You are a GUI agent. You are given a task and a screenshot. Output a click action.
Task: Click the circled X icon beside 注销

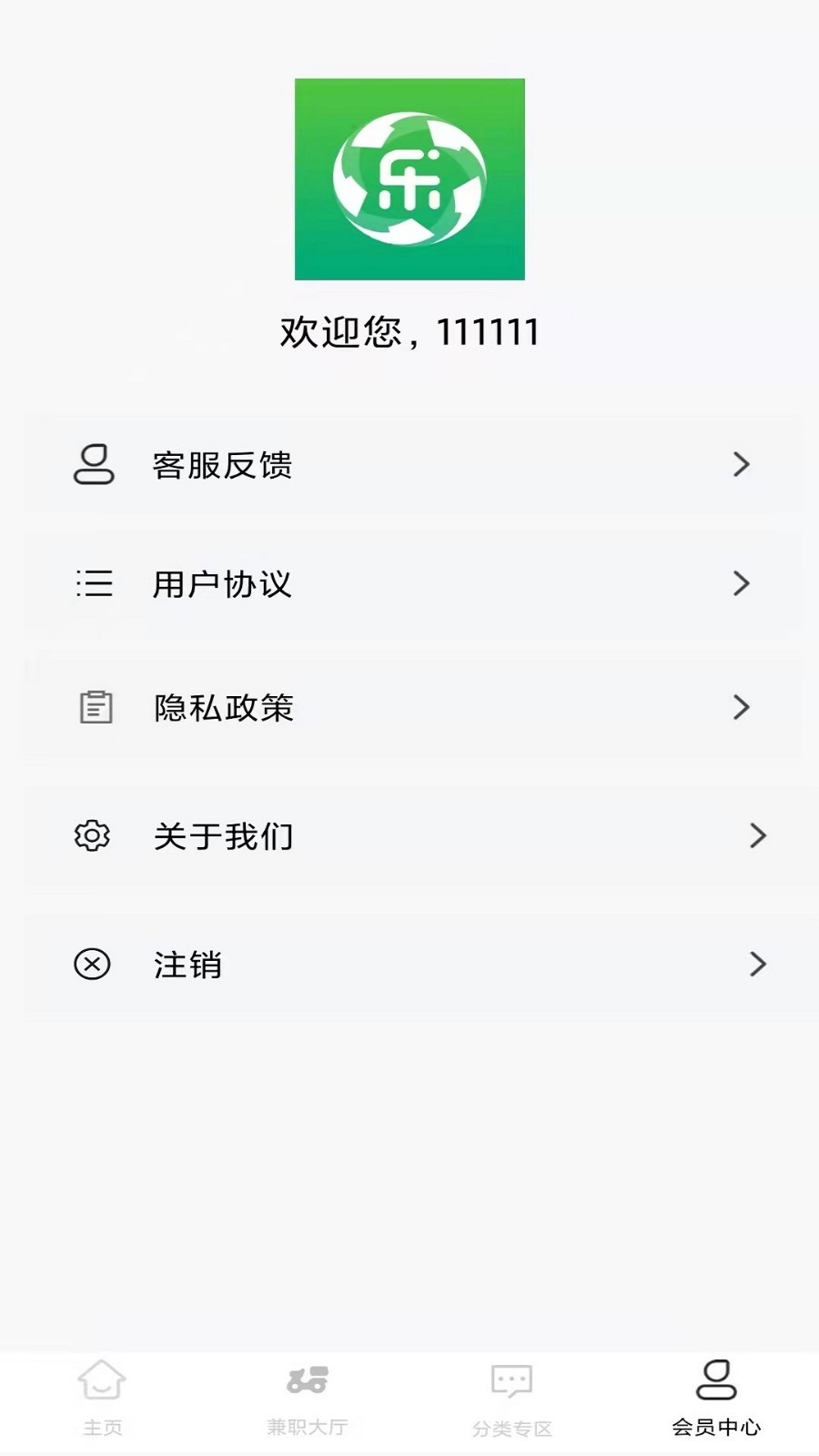click(91, 965)
